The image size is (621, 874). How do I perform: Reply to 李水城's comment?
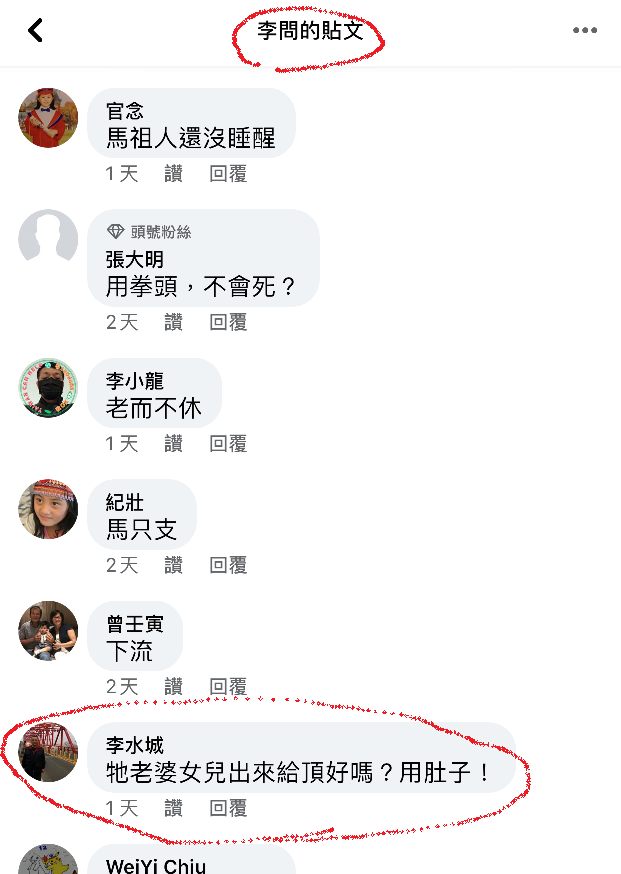(x=228, y=808)
